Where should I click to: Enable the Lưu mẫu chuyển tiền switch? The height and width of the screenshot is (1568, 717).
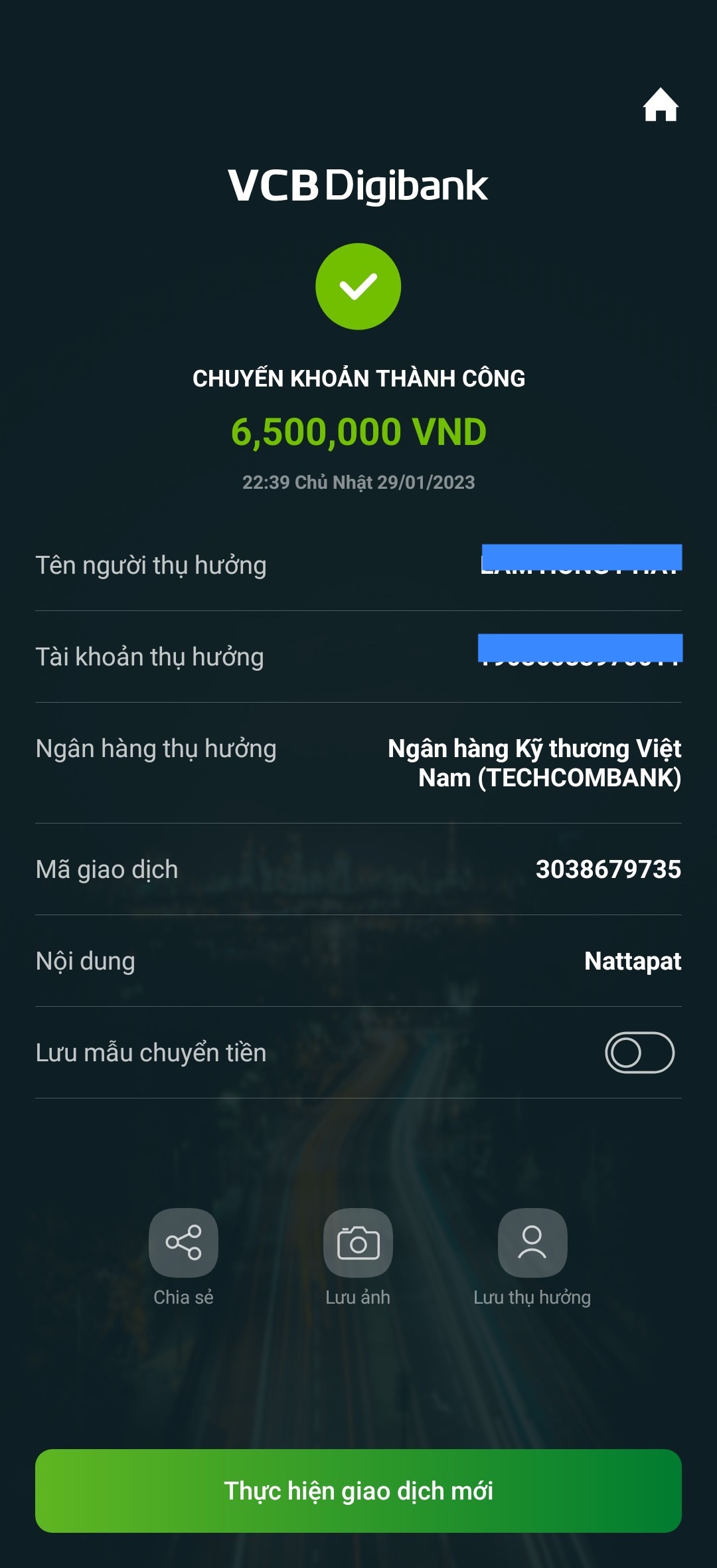(x=639, y=1052)
